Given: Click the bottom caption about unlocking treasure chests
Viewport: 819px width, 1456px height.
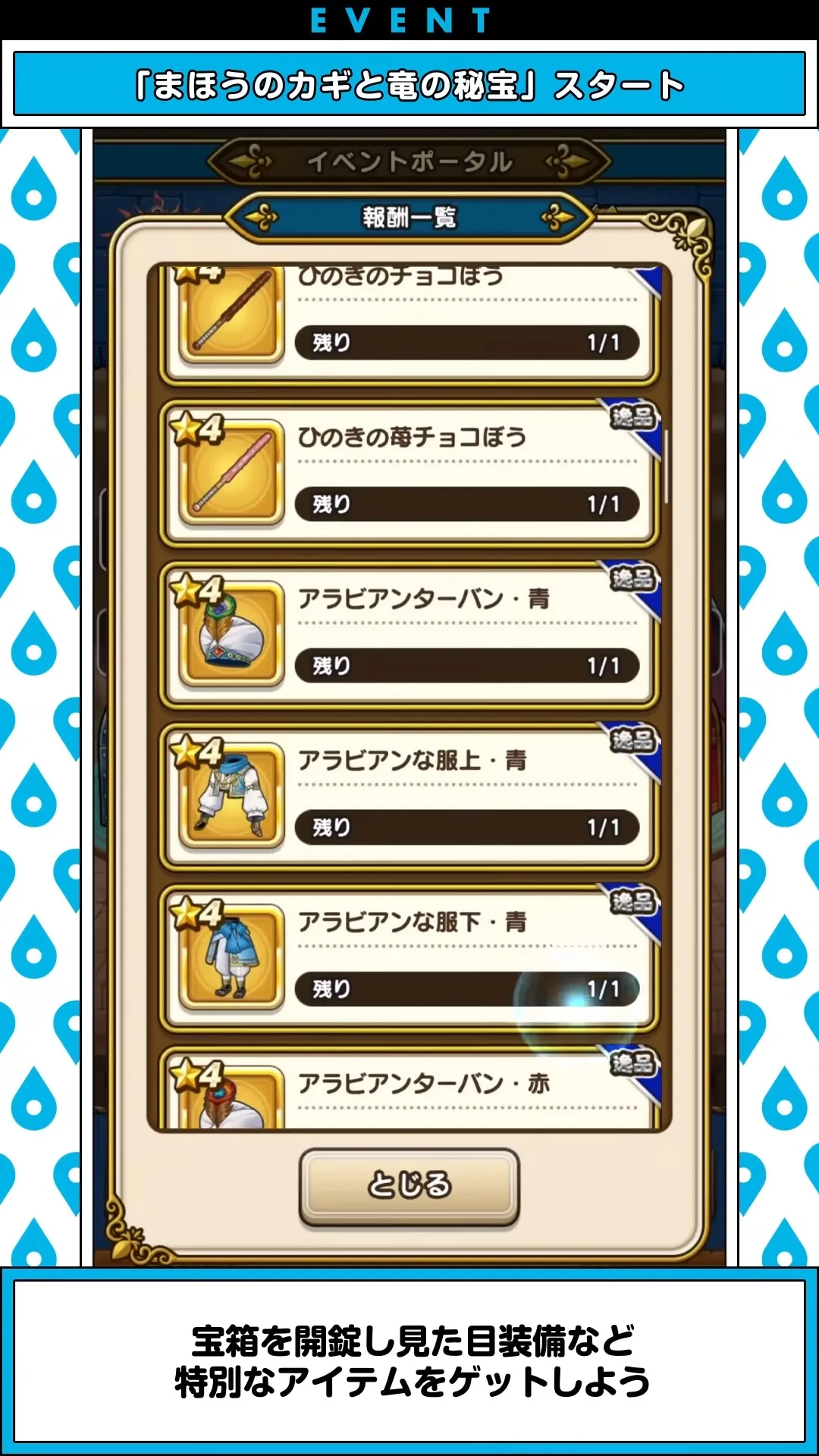Looking at the screenshot, I should click(409, 1357).
